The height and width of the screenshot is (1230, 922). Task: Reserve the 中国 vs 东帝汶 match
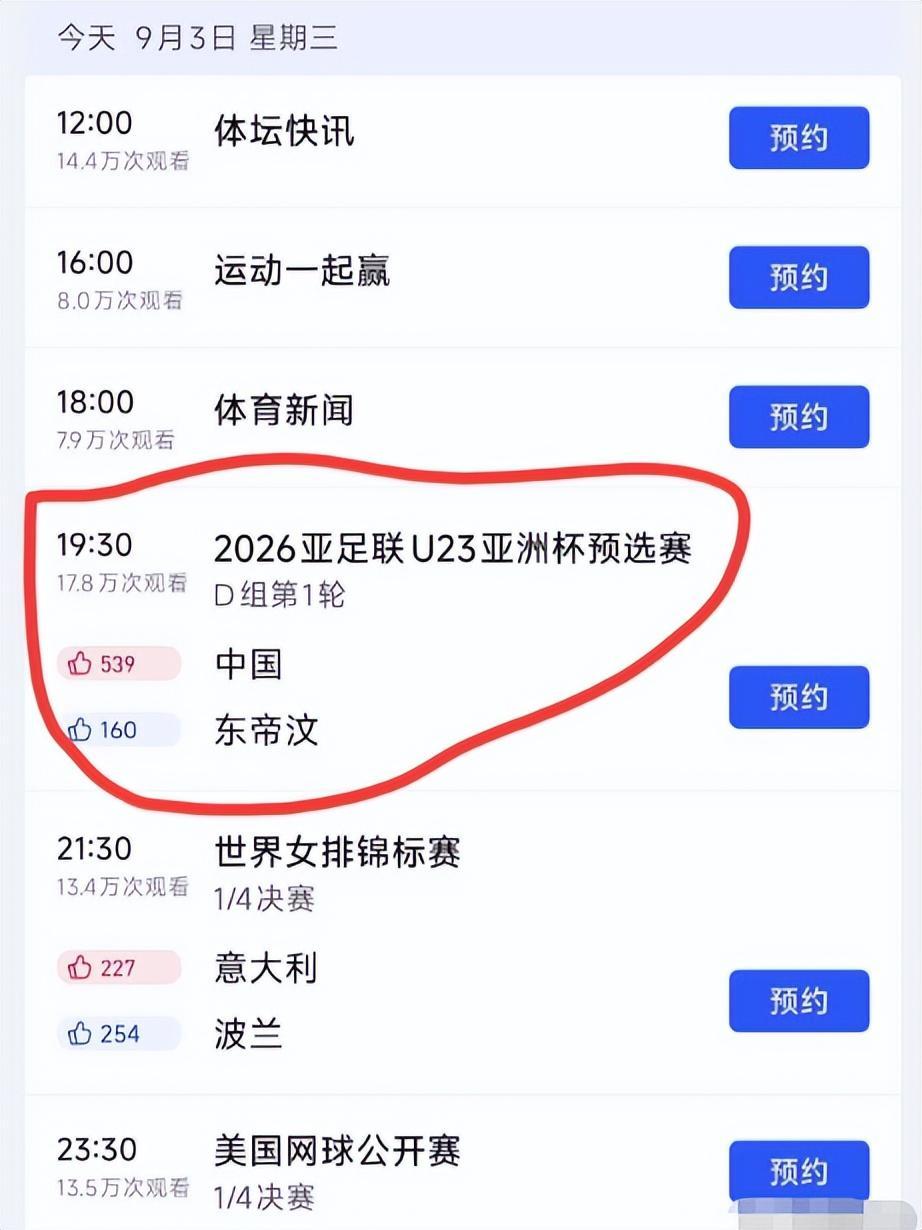coord(798,697)
